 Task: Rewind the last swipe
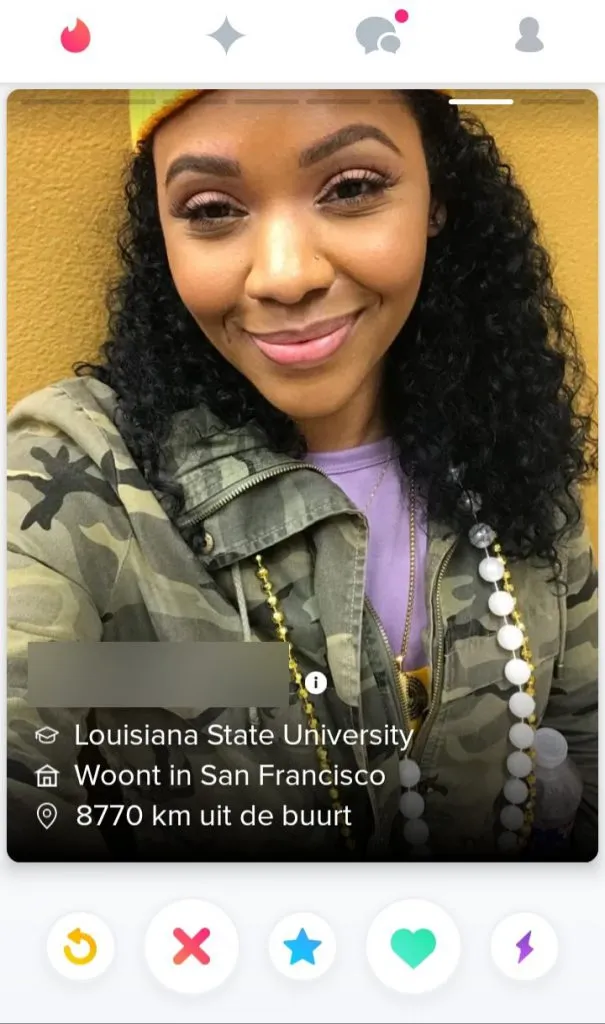80,946
